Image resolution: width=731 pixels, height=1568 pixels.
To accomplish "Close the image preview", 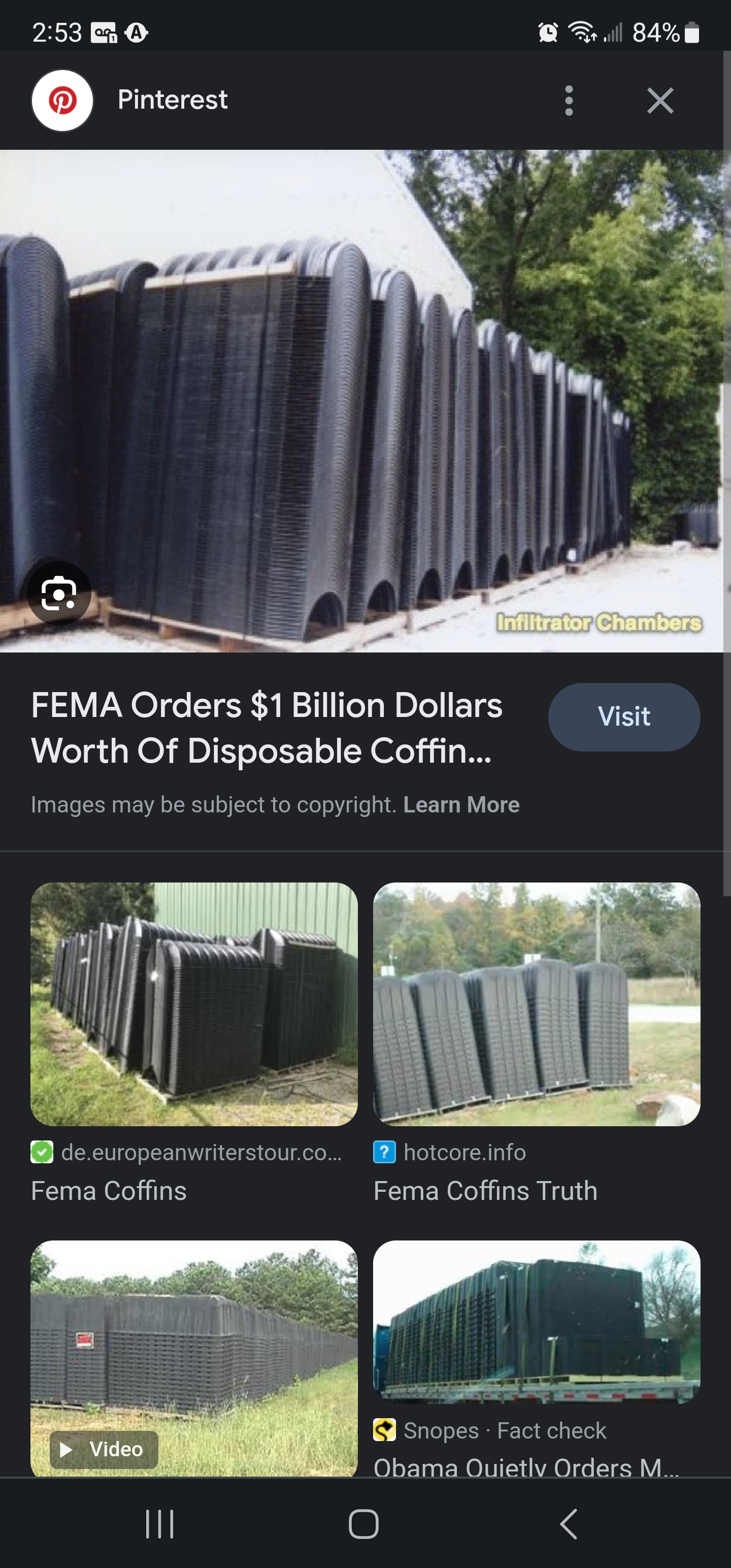I will point(660,101).
